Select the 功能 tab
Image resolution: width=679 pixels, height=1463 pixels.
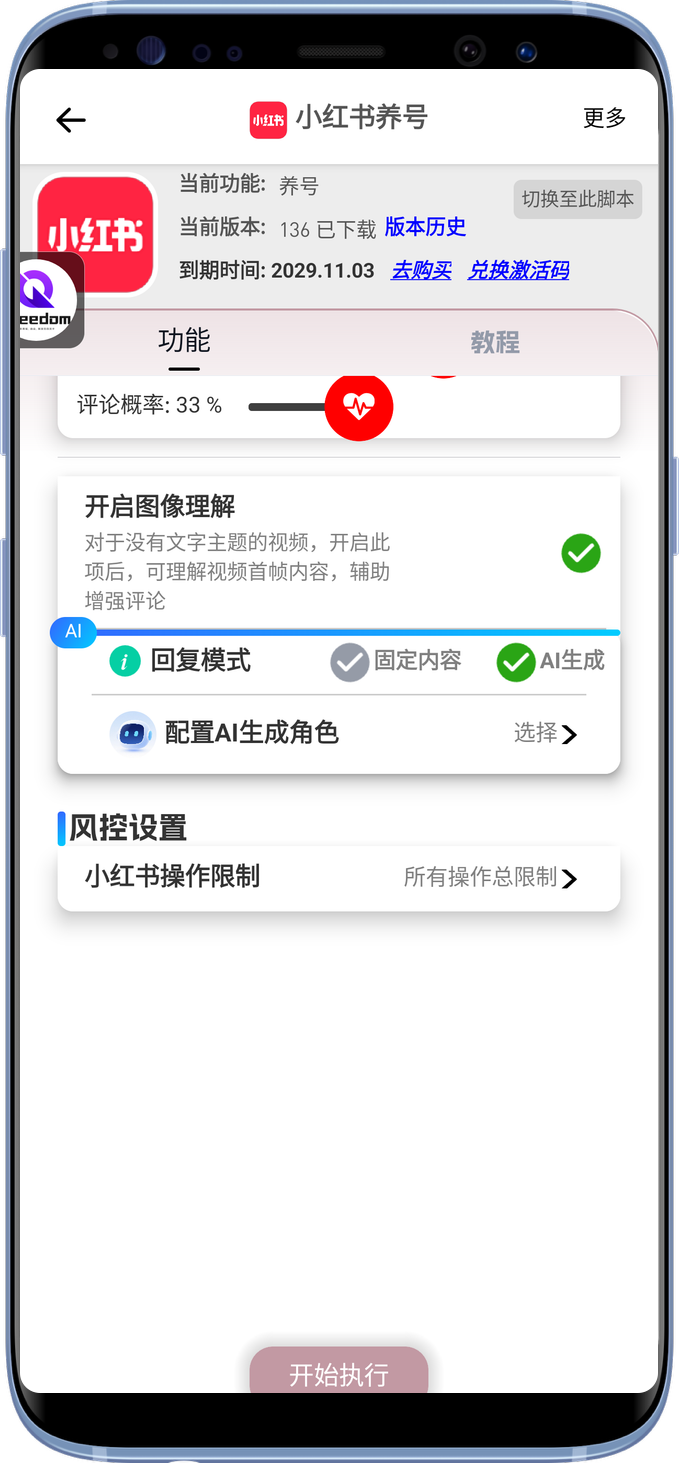[184, 341]
